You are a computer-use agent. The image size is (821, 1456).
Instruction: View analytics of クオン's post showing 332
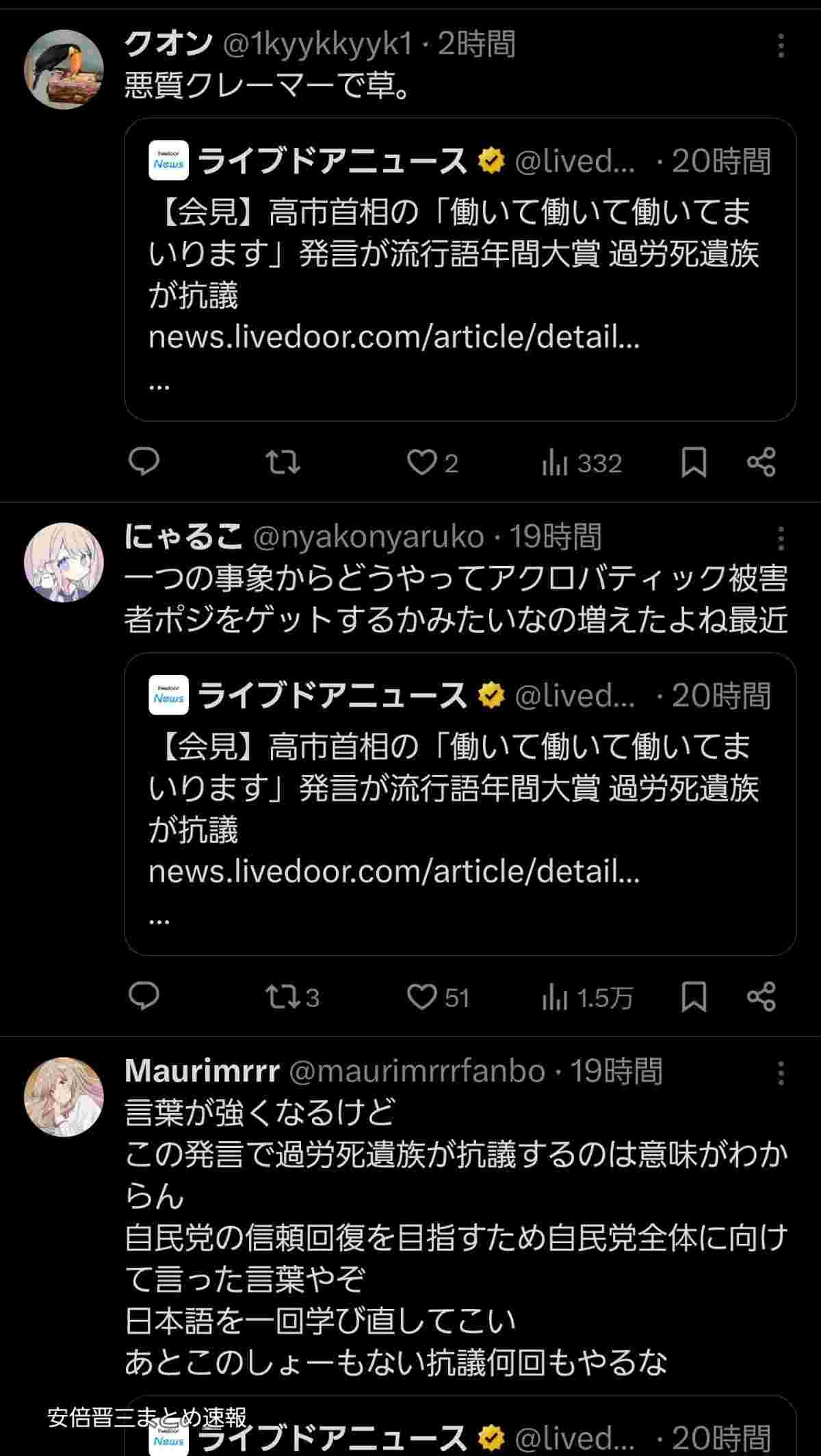tap(580, 463)
